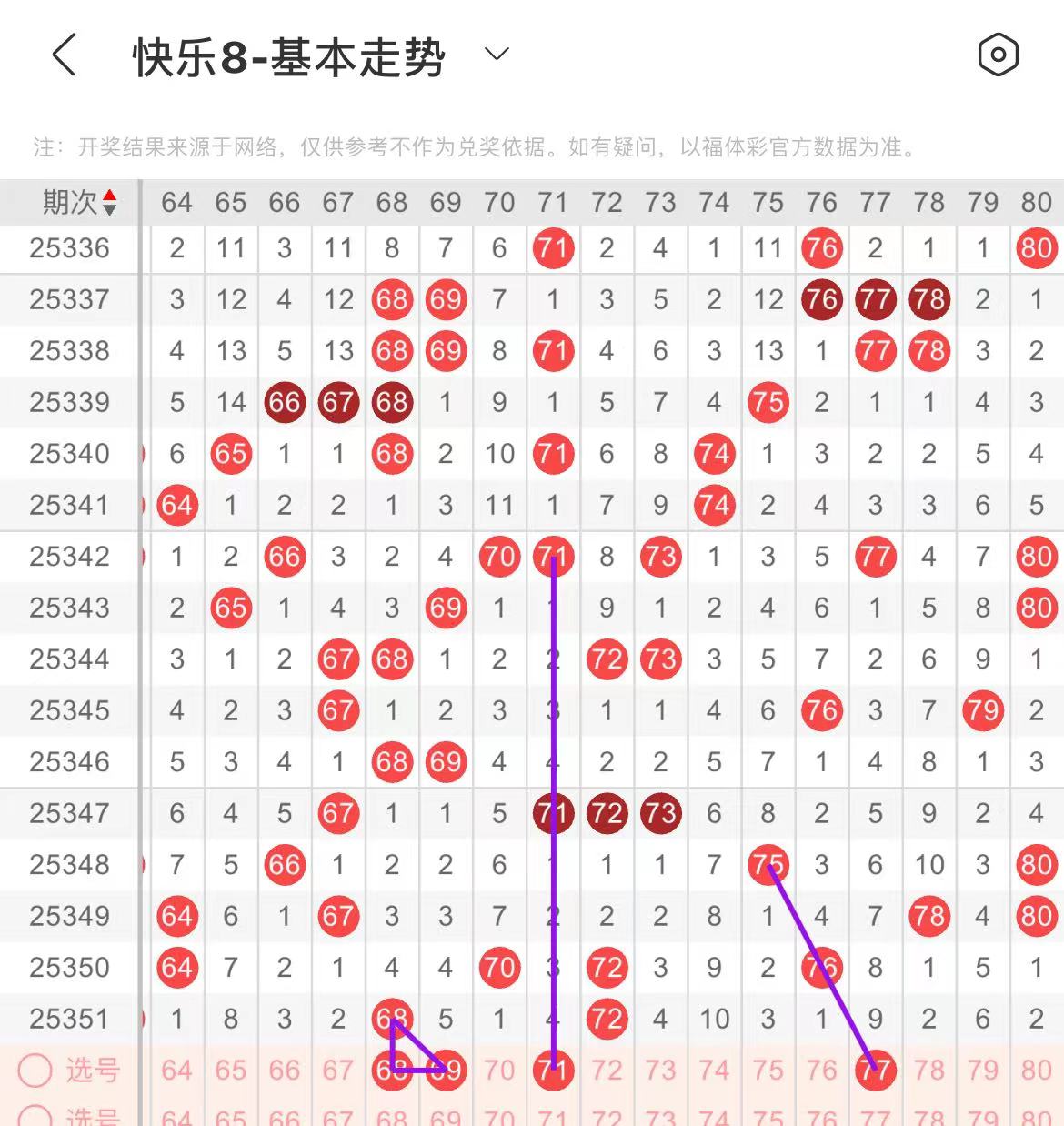Image resolution: width=1064 pixels, height=1126 pixels.
Task: Go back from the 快乐8 trend chart
Action: pyautogui.click(x=64, y=55)
